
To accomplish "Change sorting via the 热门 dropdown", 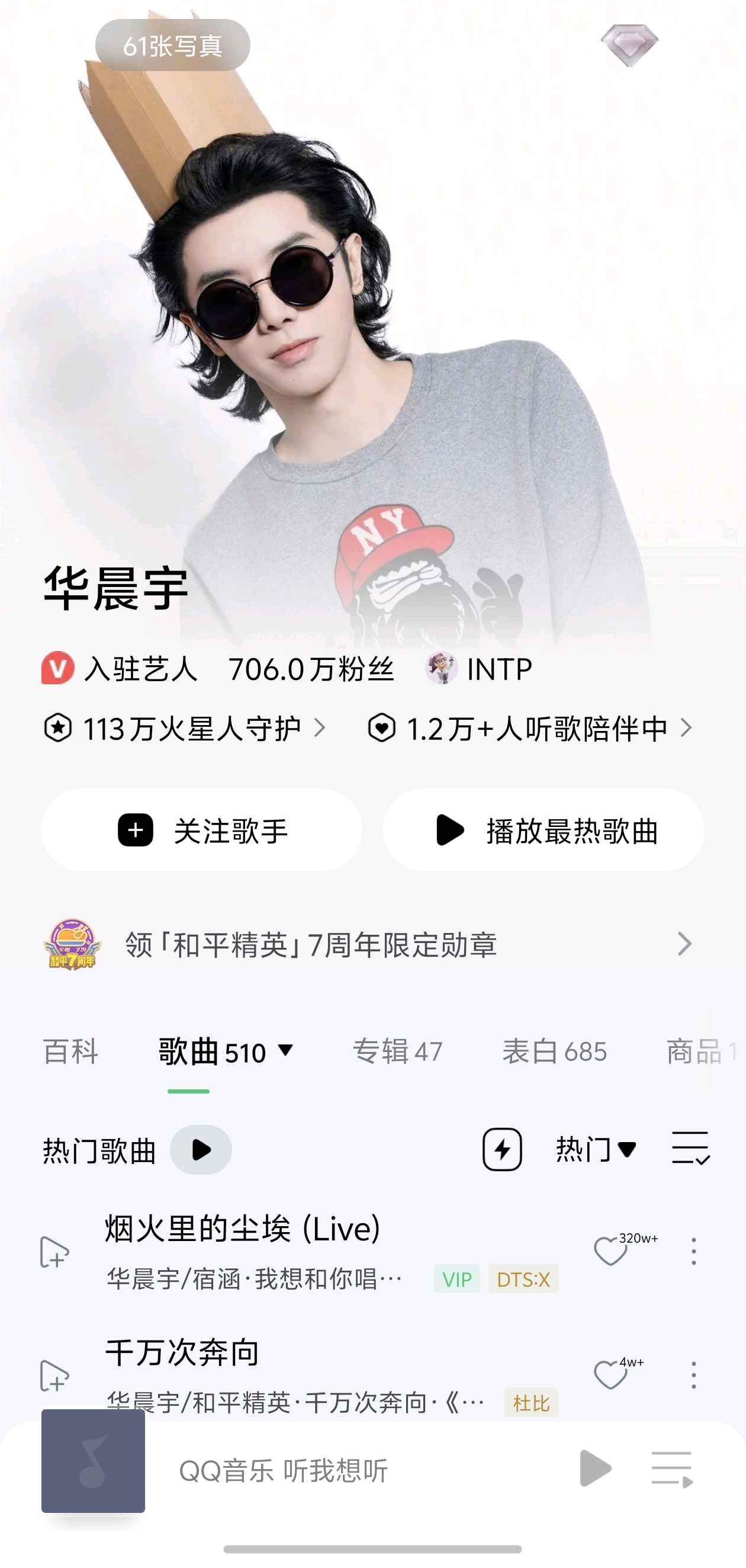I will 596,1149.
